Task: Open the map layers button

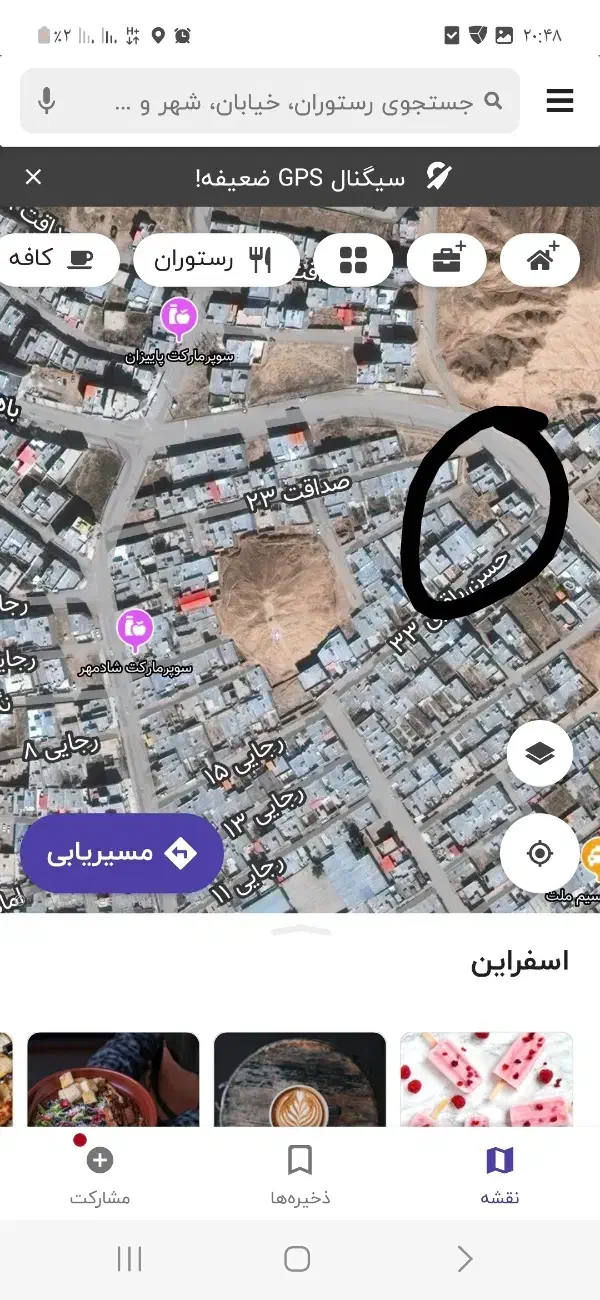Action: pyautogui.click(x=540, y=754)
